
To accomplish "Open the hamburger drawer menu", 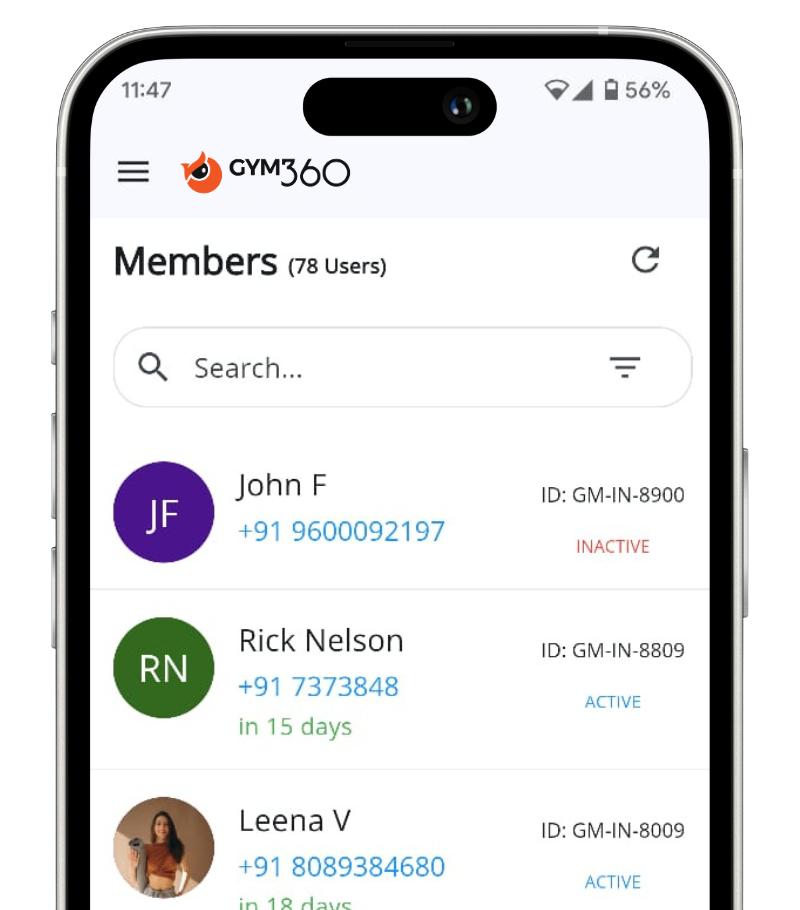I will (x=133, y=172).
